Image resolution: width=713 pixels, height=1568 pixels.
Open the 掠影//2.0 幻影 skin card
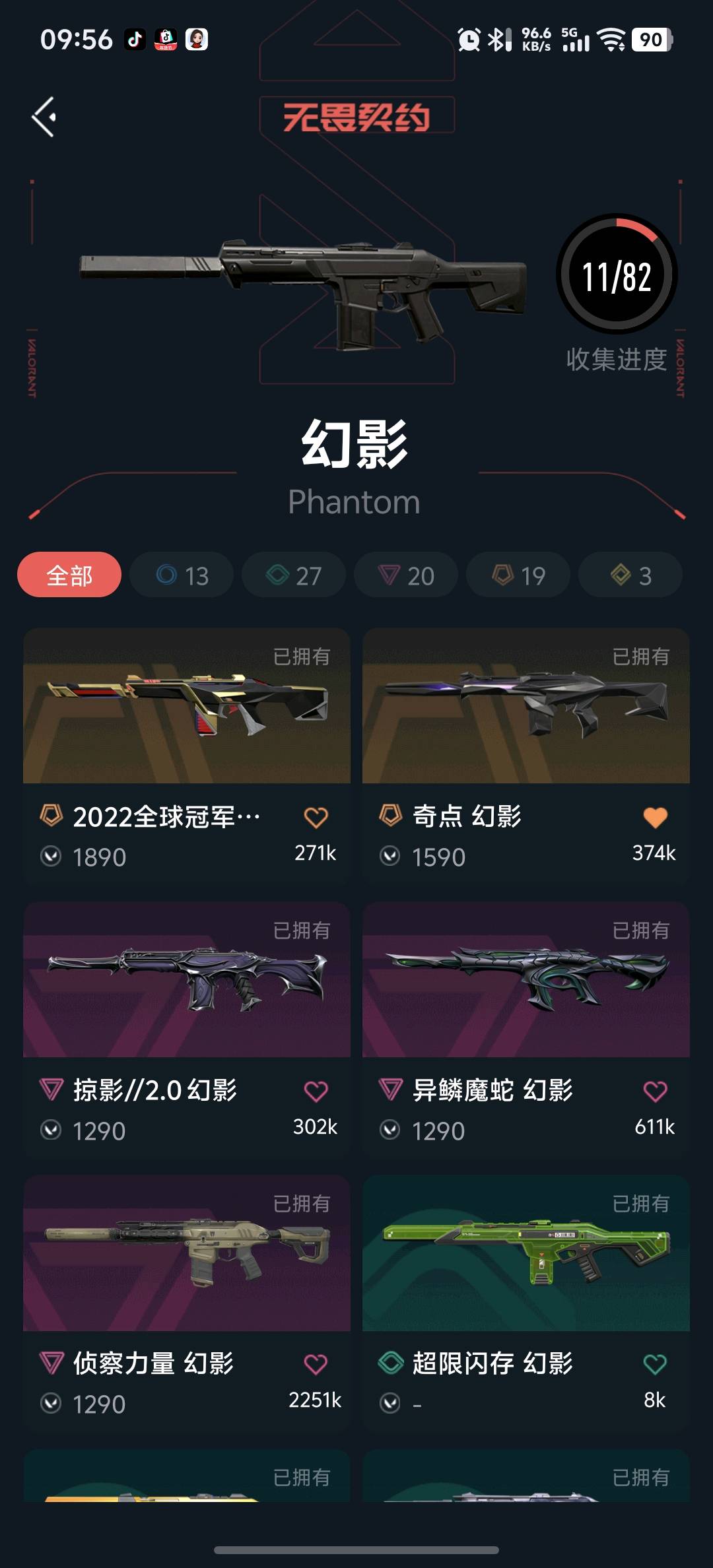pos(187,981)
